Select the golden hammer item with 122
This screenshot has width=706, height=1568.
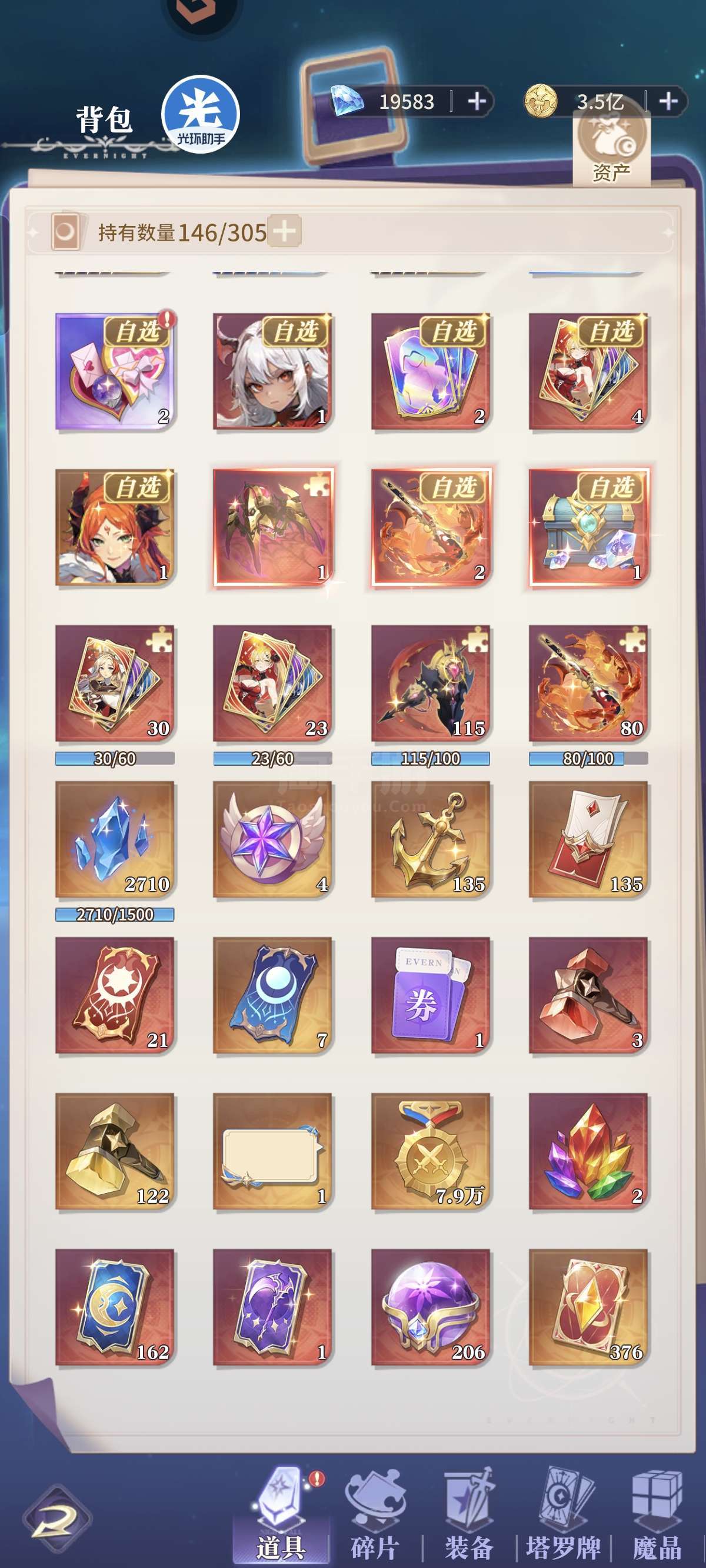click(115, 1152)
